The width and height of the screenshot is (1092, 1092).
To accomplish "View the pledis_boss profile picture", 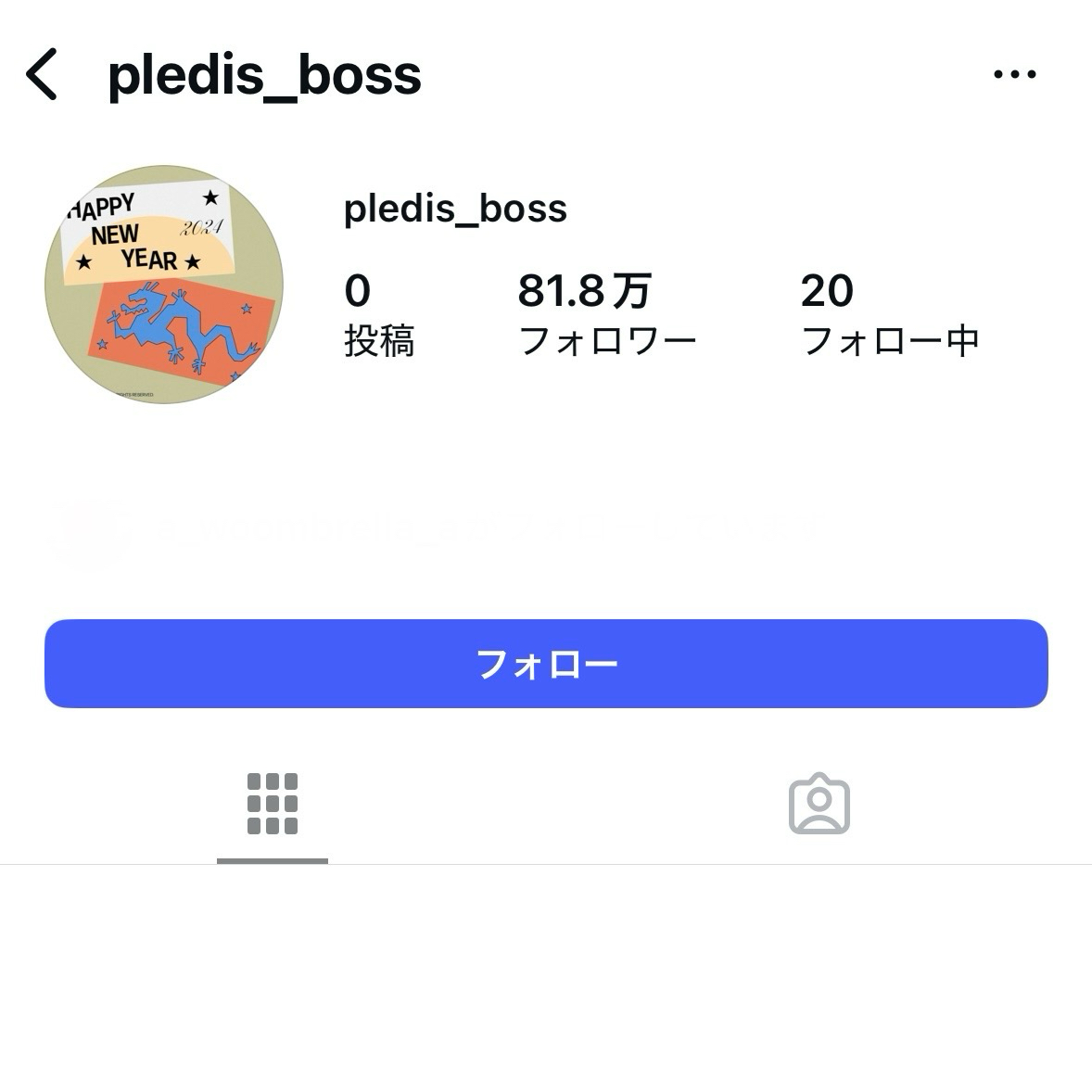I will [164, 285].
